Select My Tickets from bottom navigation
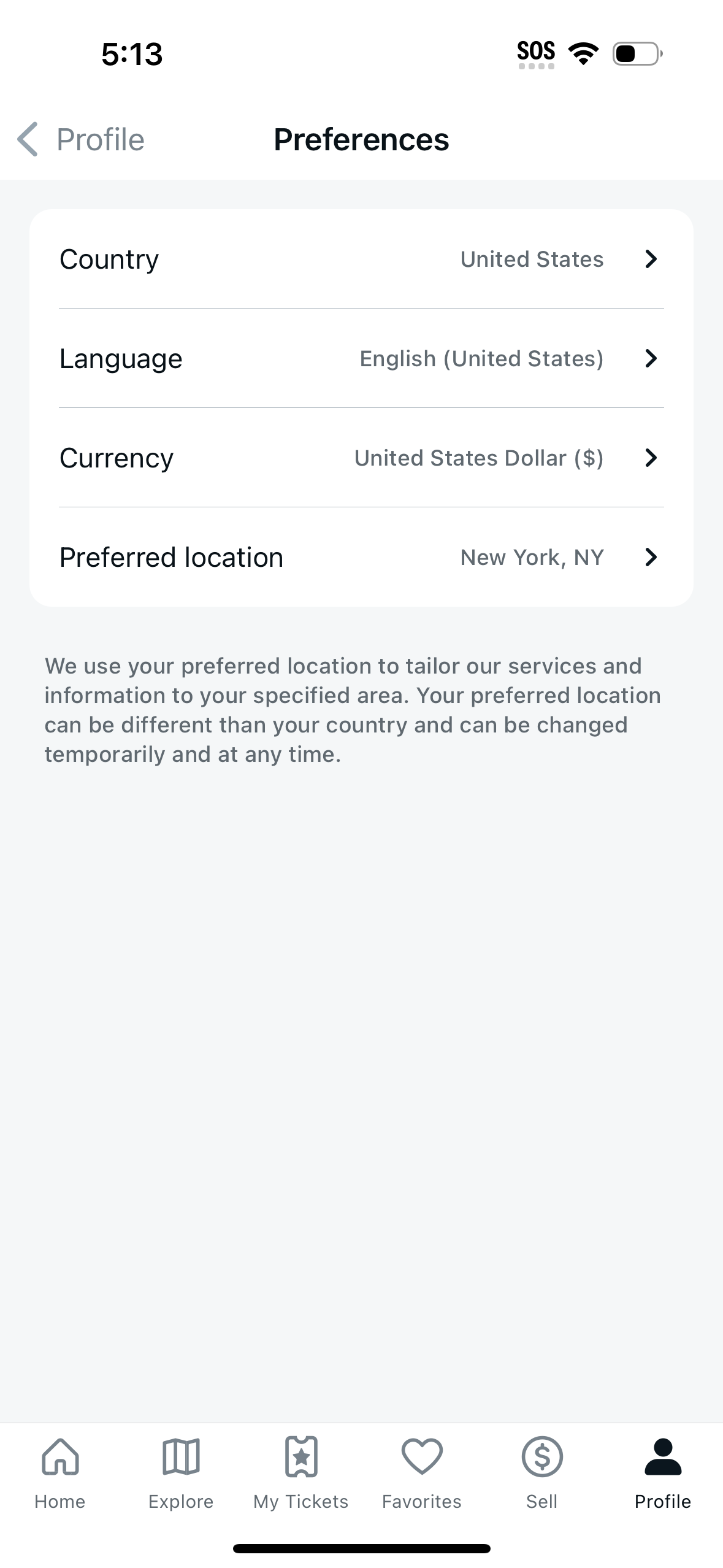 coord(301,1472)
